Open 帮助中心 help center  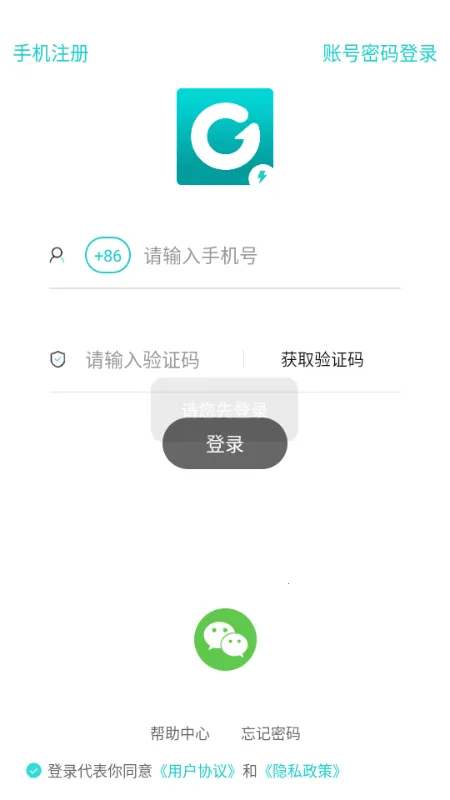point(180,734)
